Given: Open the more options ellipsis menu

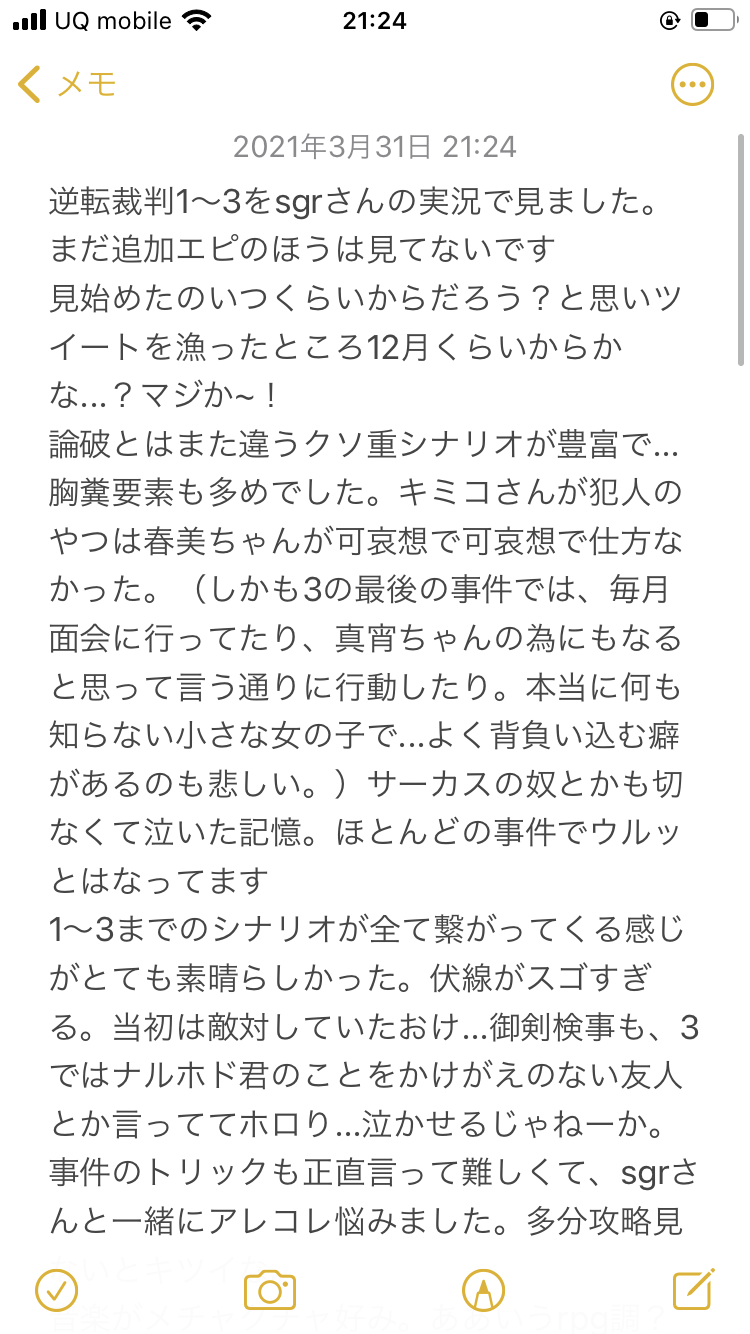Looking at the screenshot, I should 692,85.
